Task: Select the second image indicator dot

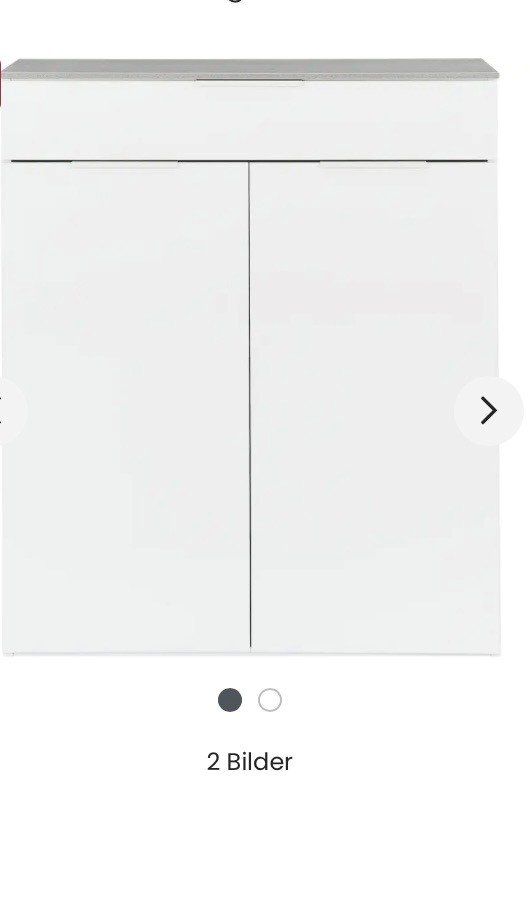Action: [x=270, y=700]
